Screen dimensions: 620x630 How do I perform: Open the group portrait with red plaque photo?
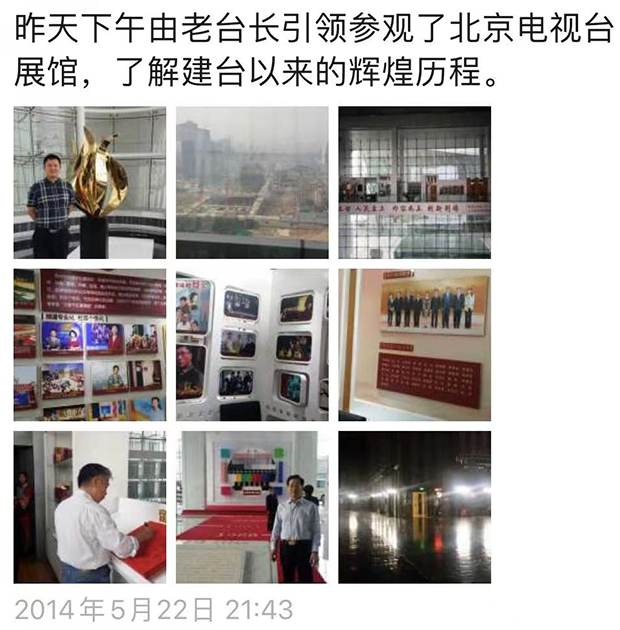pos(414,345)
